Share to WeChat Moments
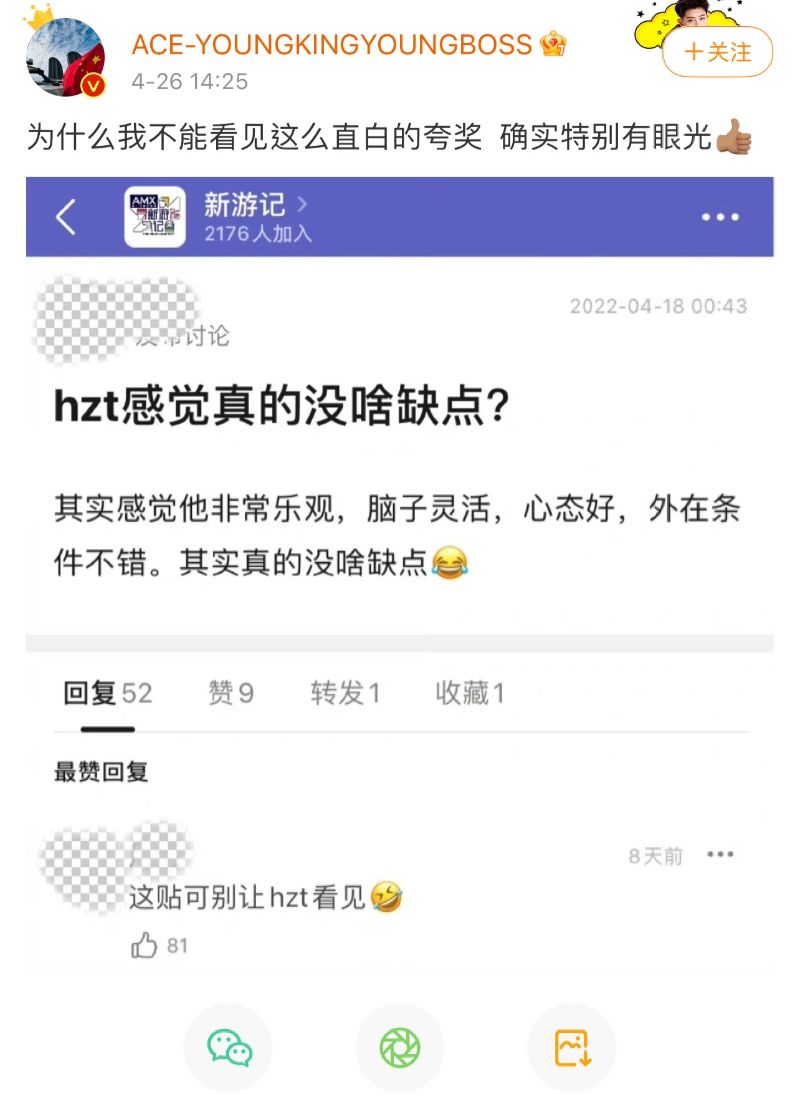 (400, 1048)
